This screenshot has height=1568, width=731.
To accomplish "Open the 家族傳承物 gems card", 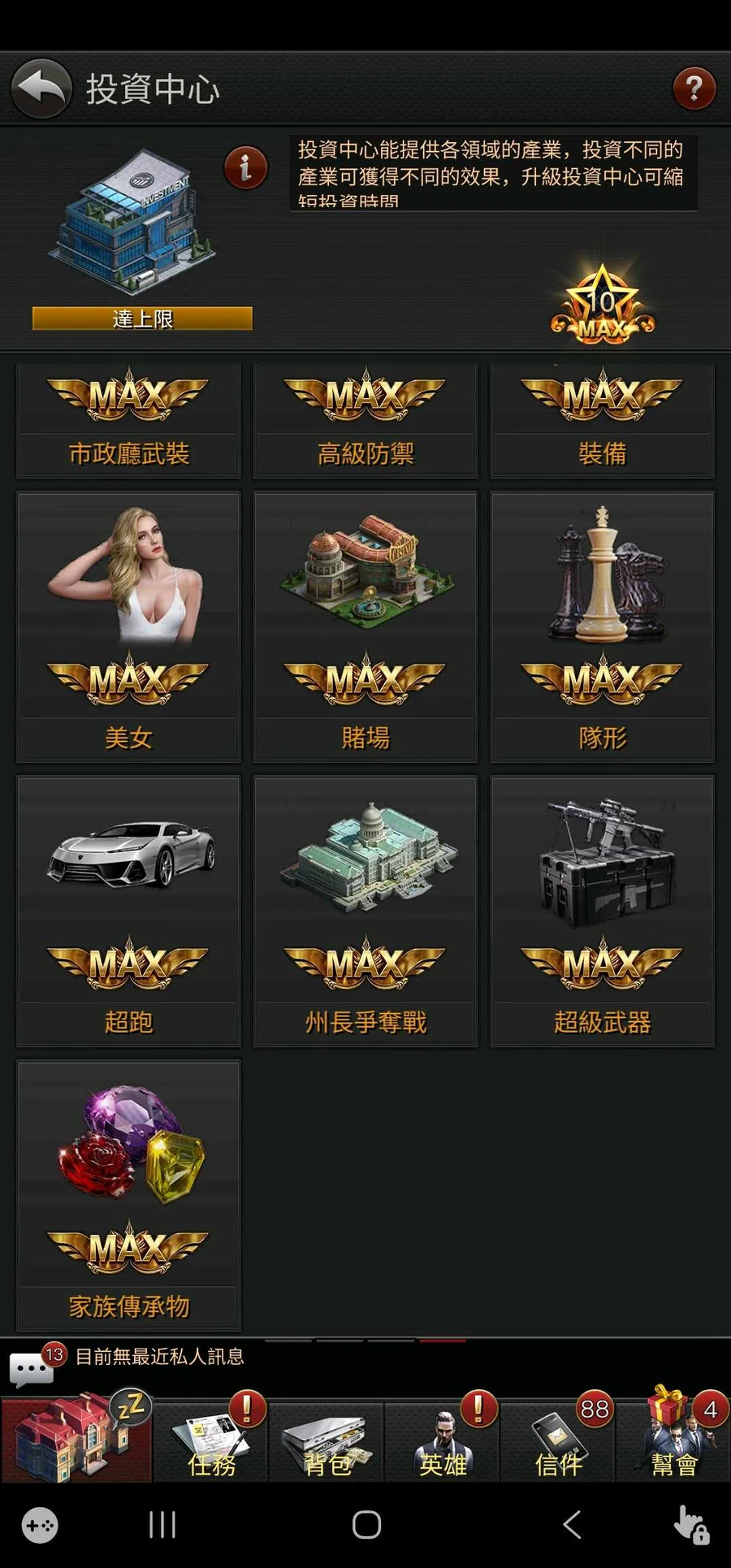I will click(128, 1195).
